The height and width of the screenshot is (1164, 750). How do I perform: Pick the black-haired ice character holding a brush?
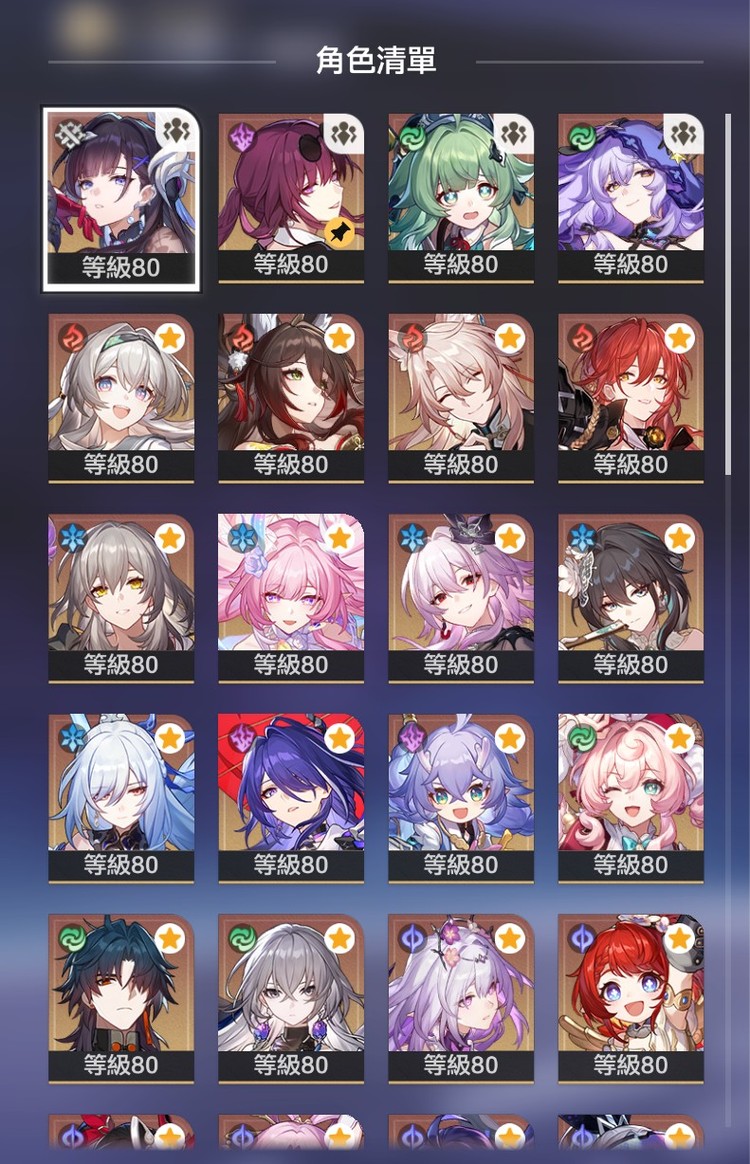(x=631, y=597)
